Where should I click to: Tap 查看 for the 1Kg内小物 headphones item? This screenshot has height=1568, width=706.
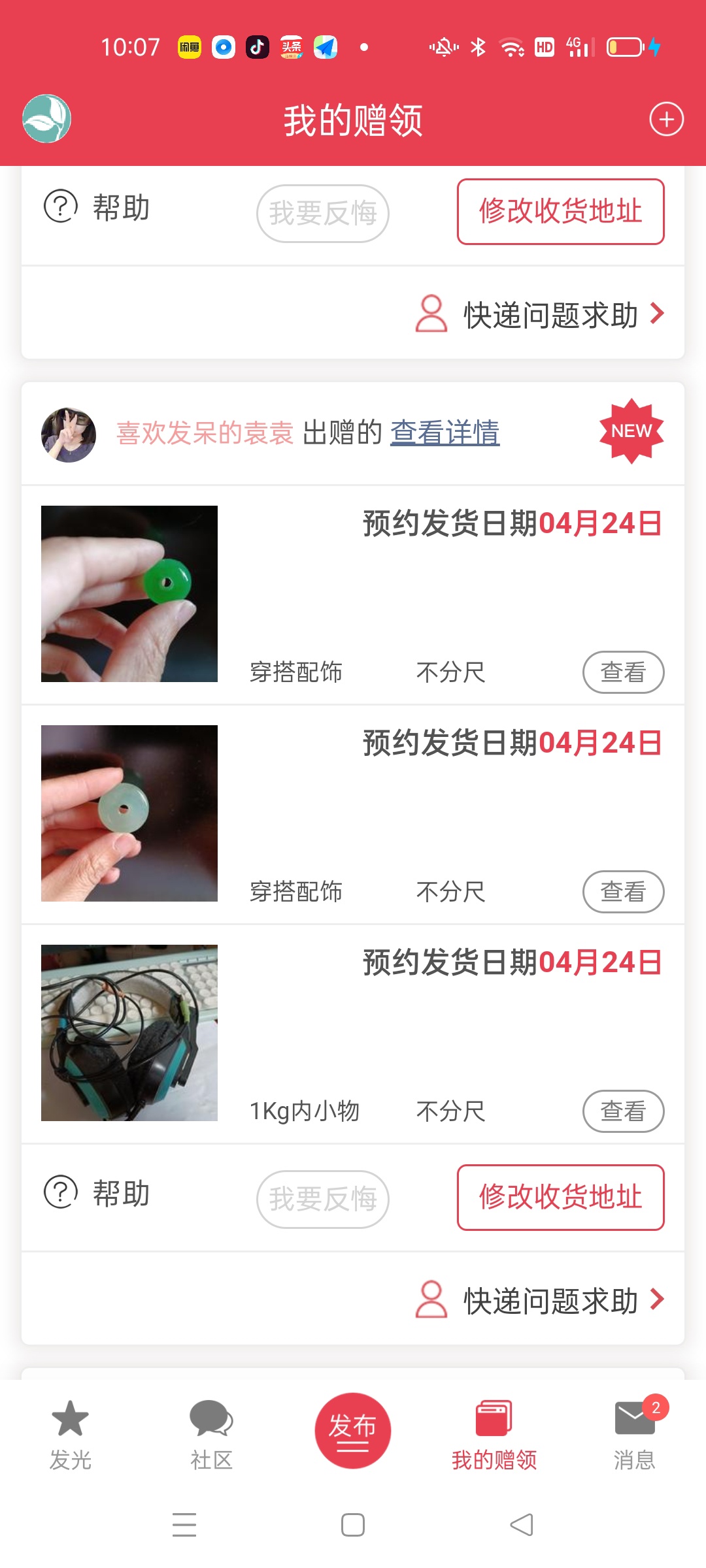click(x=623, y=1111)
